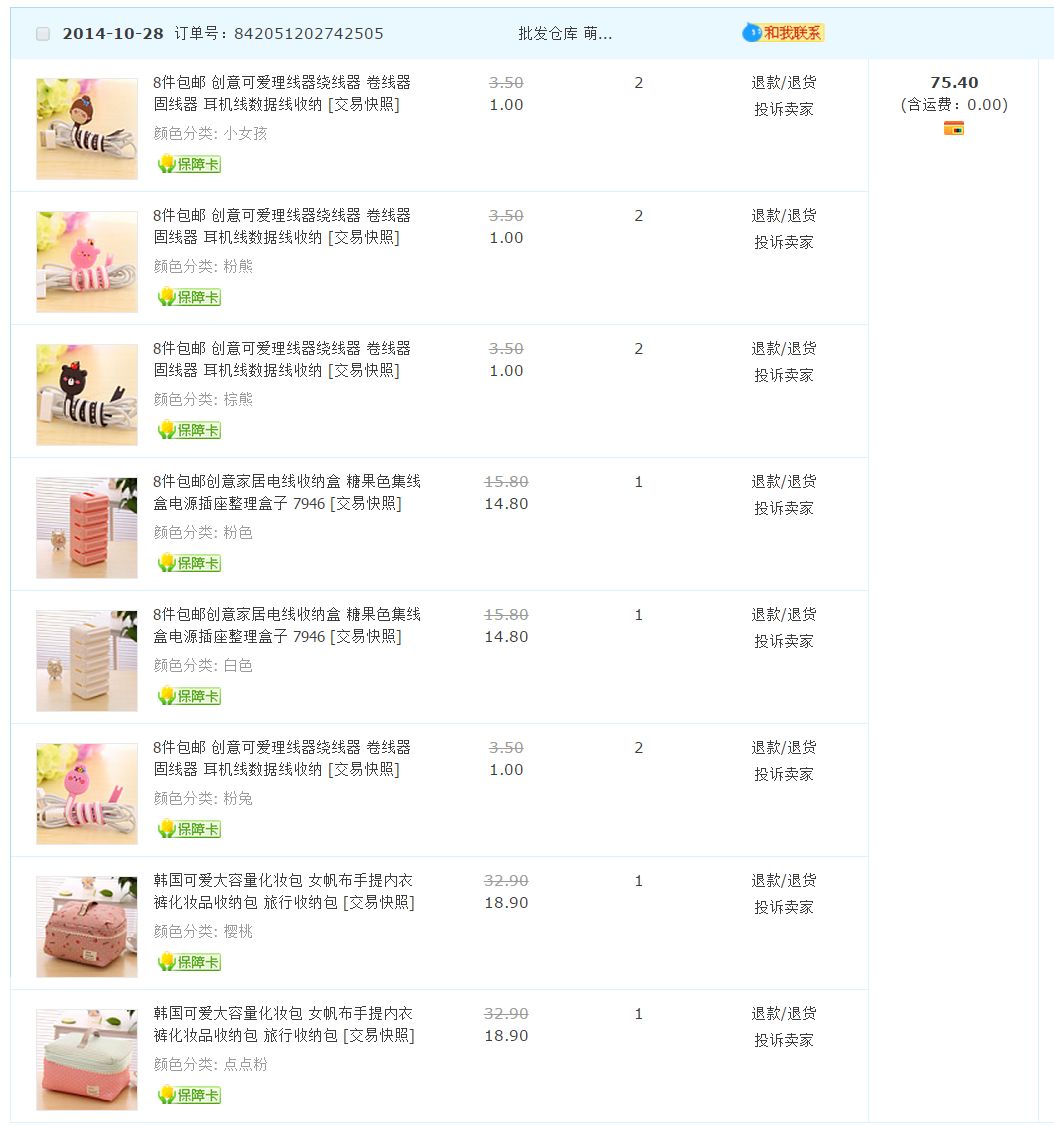Request 退款/退货 for the 小女孩 item
This screenshot has width=1054, height=1126.
[x=784, y=83]
